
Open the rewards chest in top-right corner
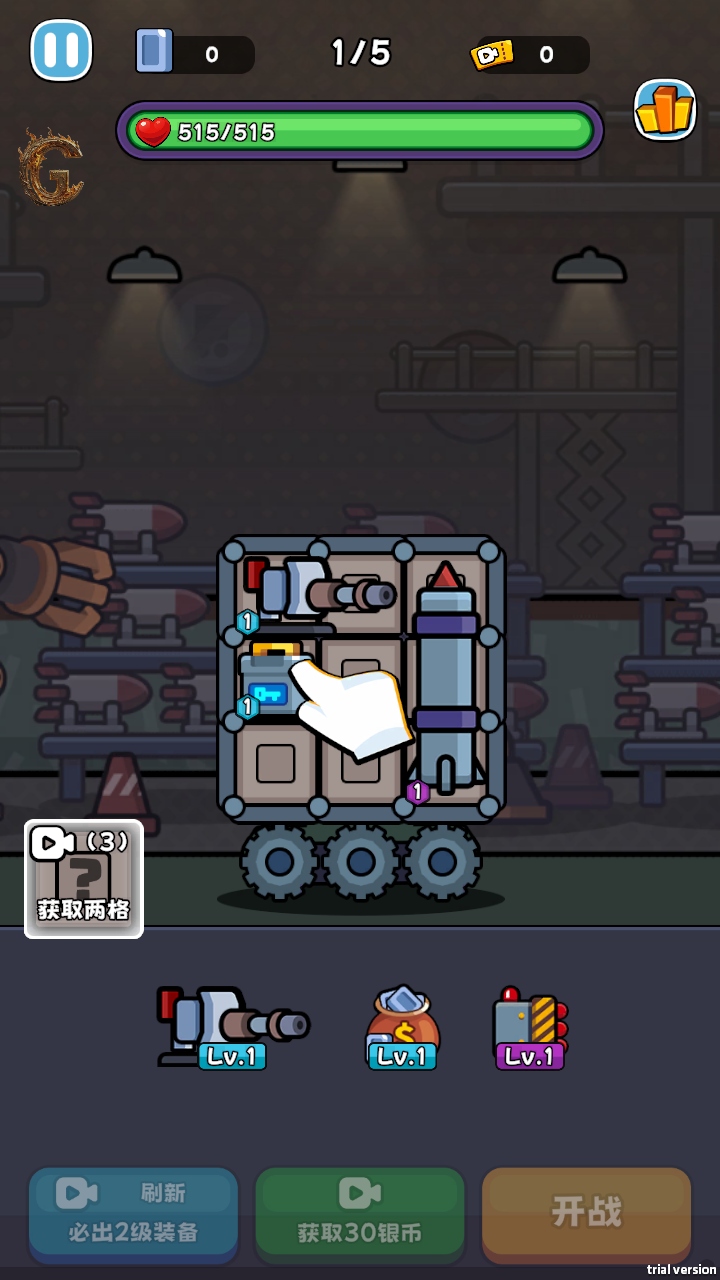coord(665,110)
